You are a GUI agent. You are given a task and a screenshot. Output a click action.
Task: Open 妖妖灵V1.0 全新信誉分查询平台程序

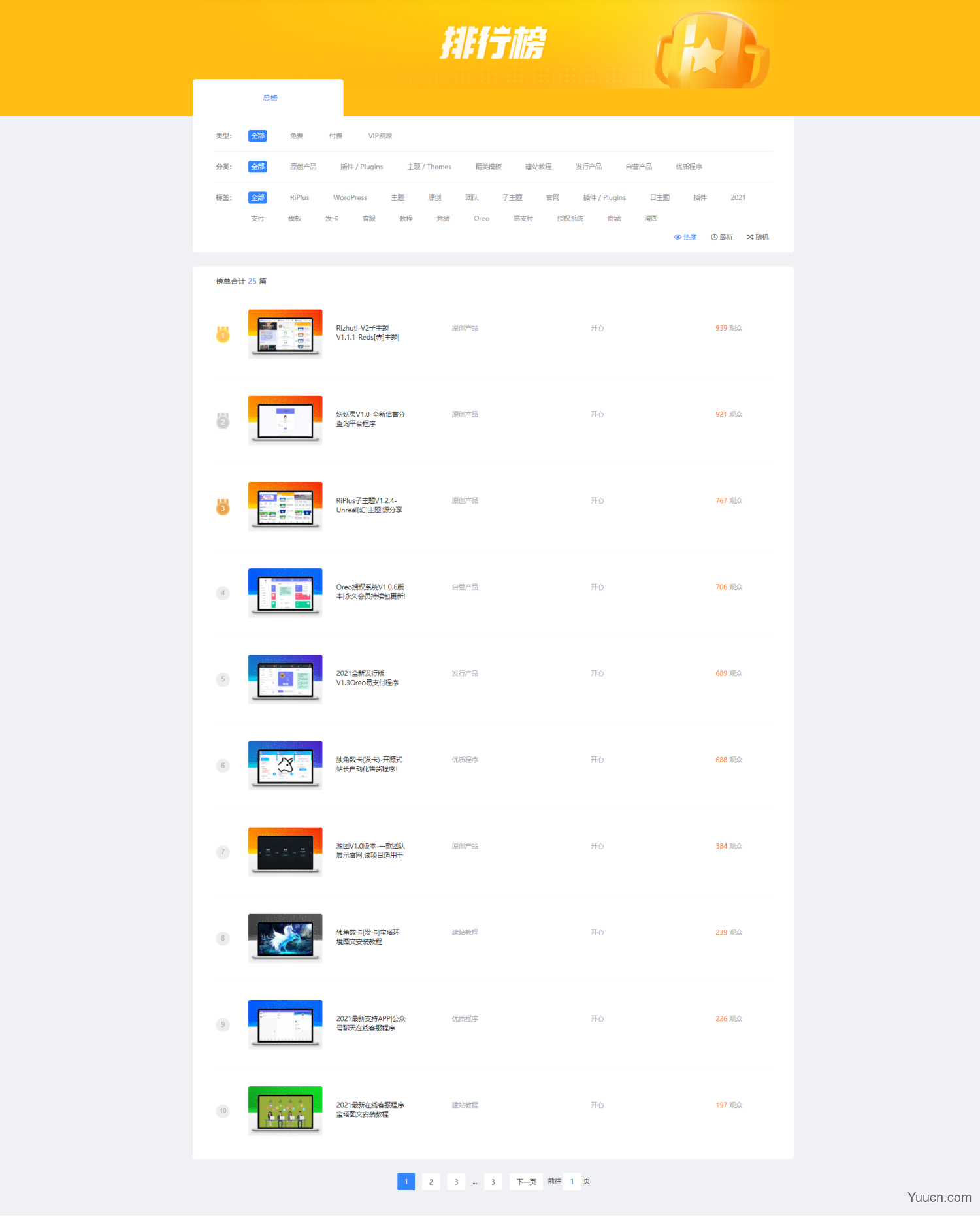pos(370,419)
